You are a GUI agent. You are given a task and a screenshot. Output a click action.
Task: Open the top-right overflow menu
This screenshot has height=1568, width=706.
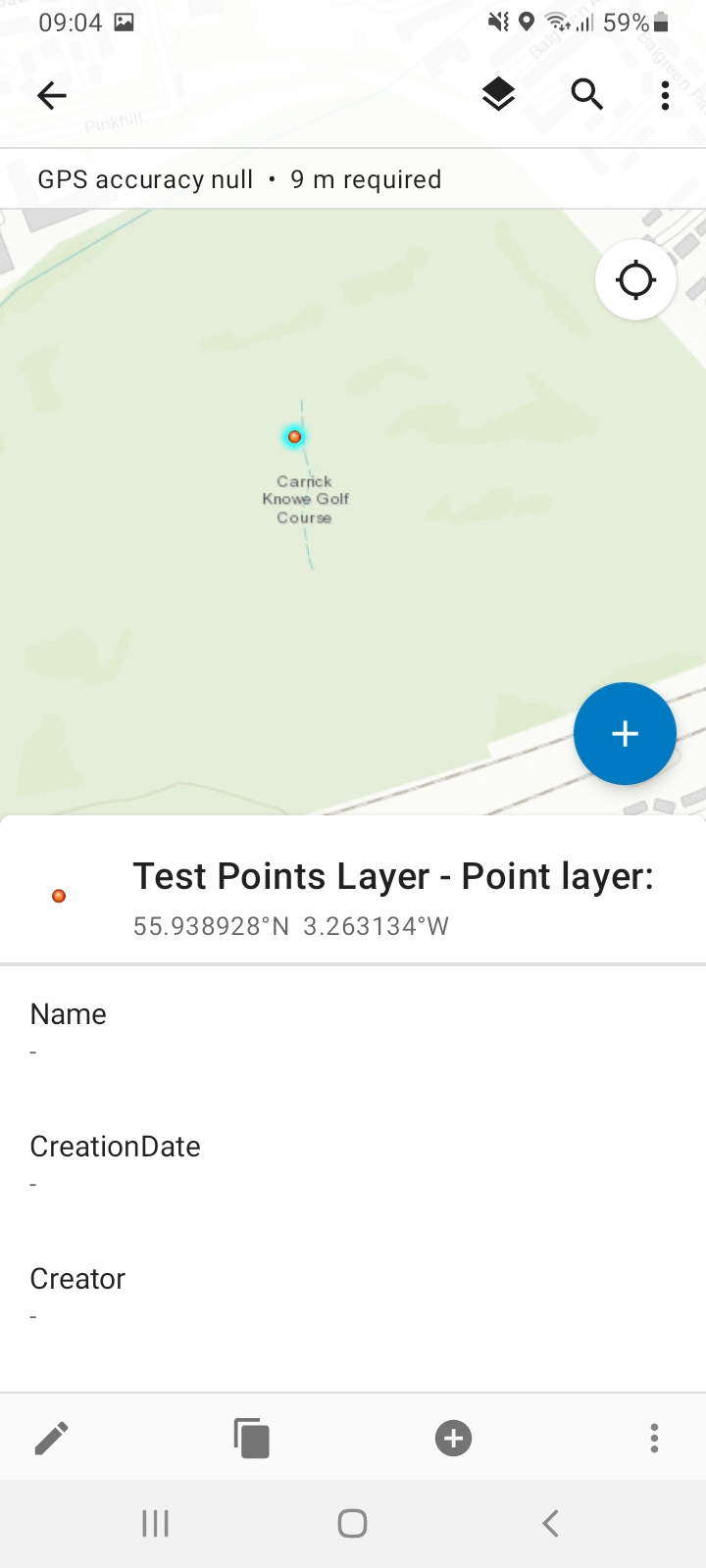click(665, 95)
